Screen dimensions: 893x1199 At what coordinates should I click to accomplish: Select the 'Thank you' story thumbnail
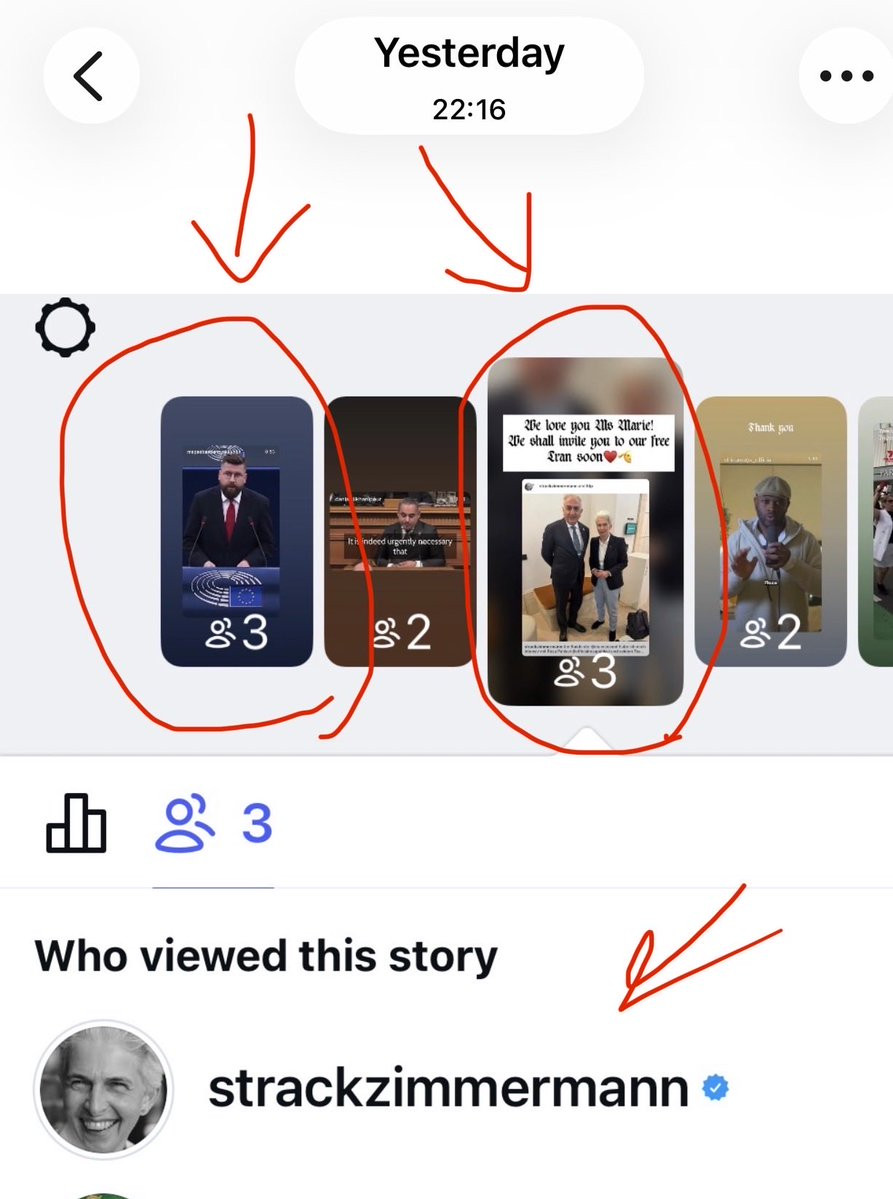771,530
